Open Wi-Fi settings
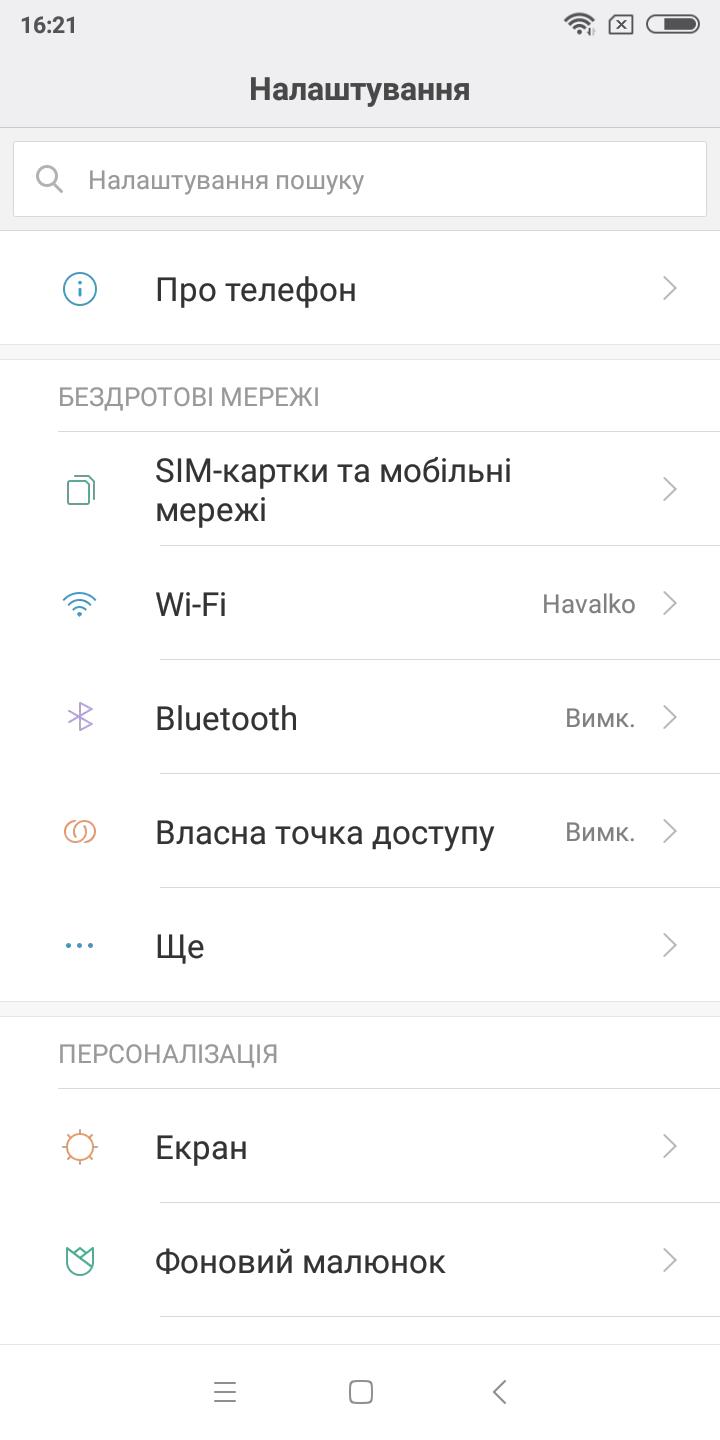 (x=360, y=603)
